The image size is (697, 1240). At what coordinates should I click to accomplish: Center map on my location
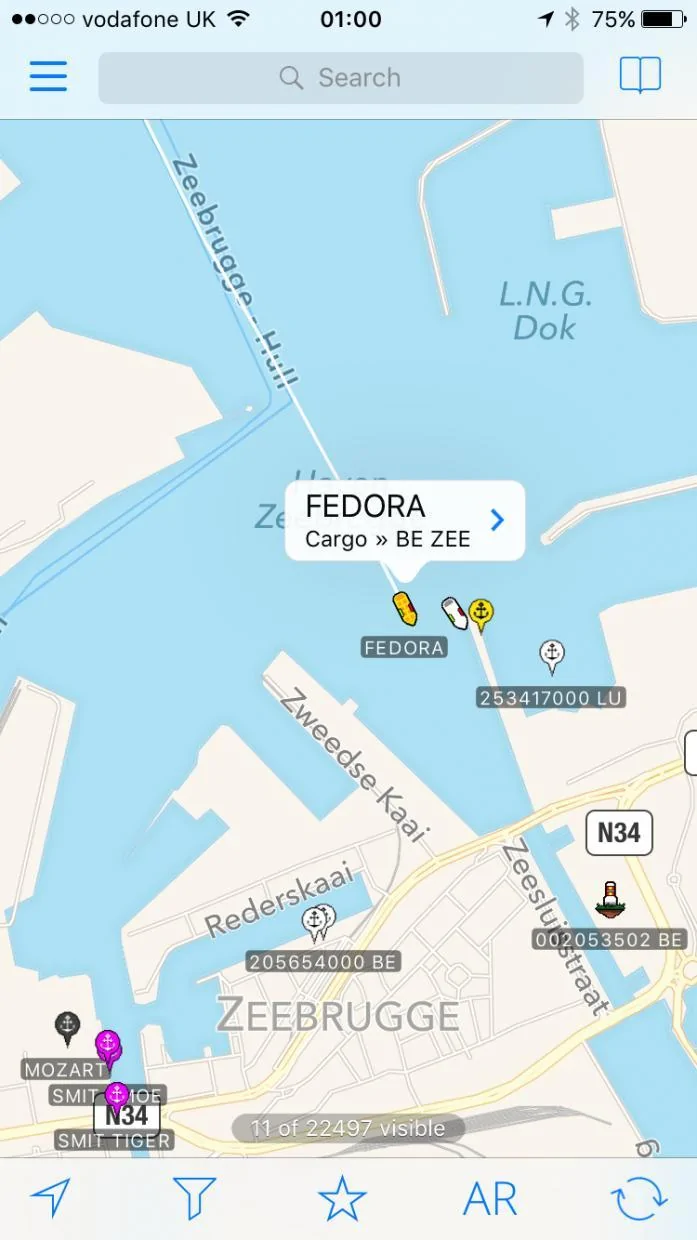51,1197
